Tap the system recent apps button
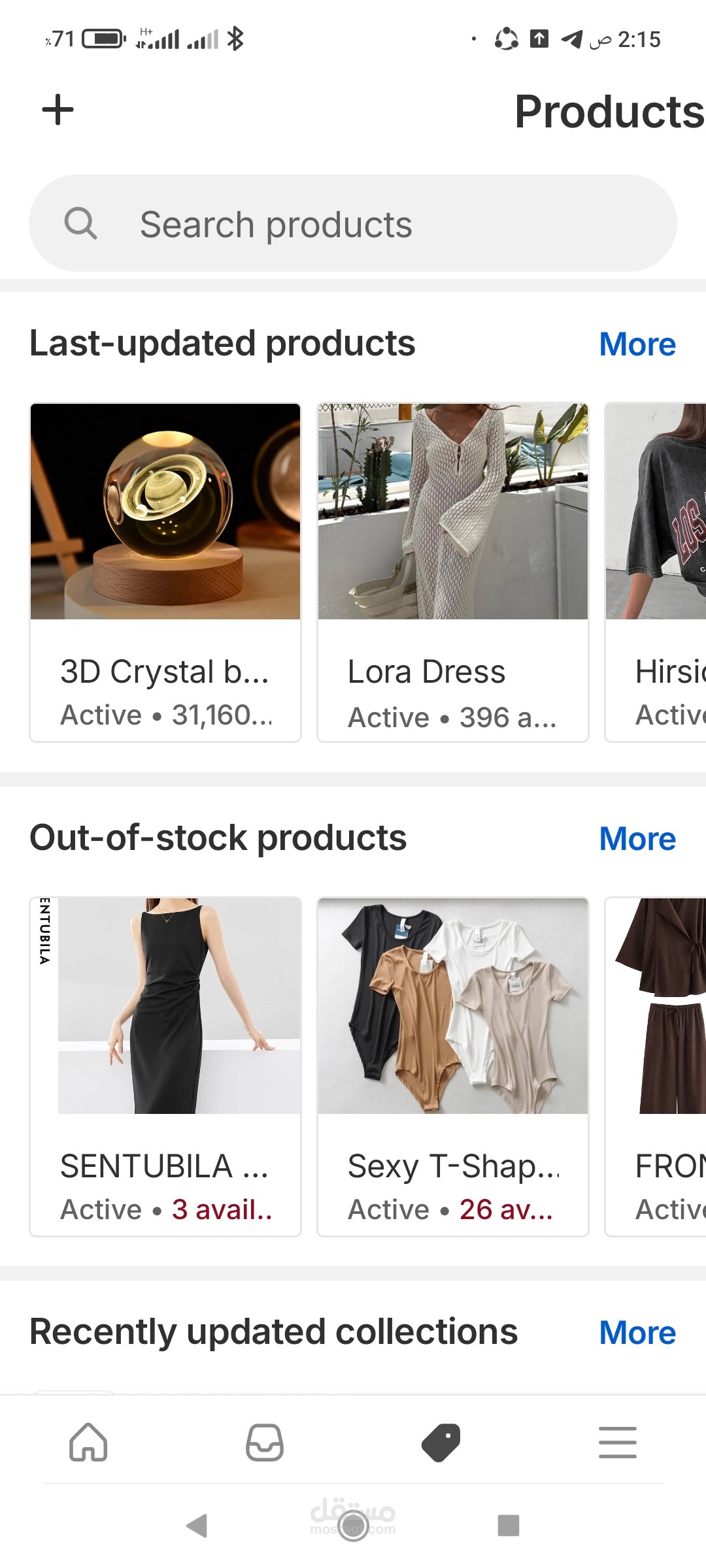706x1568 pixels. pyautogui.click(x=509, y=1526)
